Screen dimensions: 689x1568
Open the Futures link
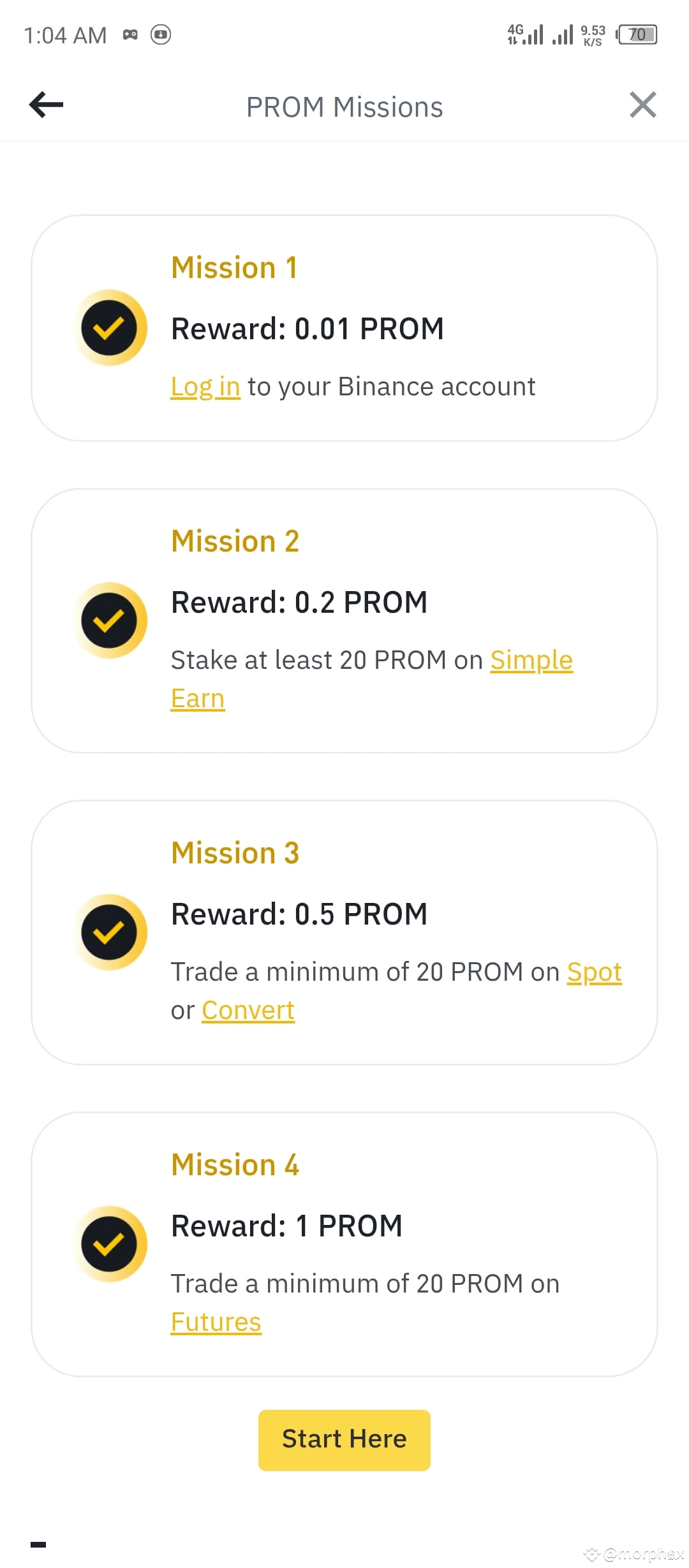(x=215, y=1321)
